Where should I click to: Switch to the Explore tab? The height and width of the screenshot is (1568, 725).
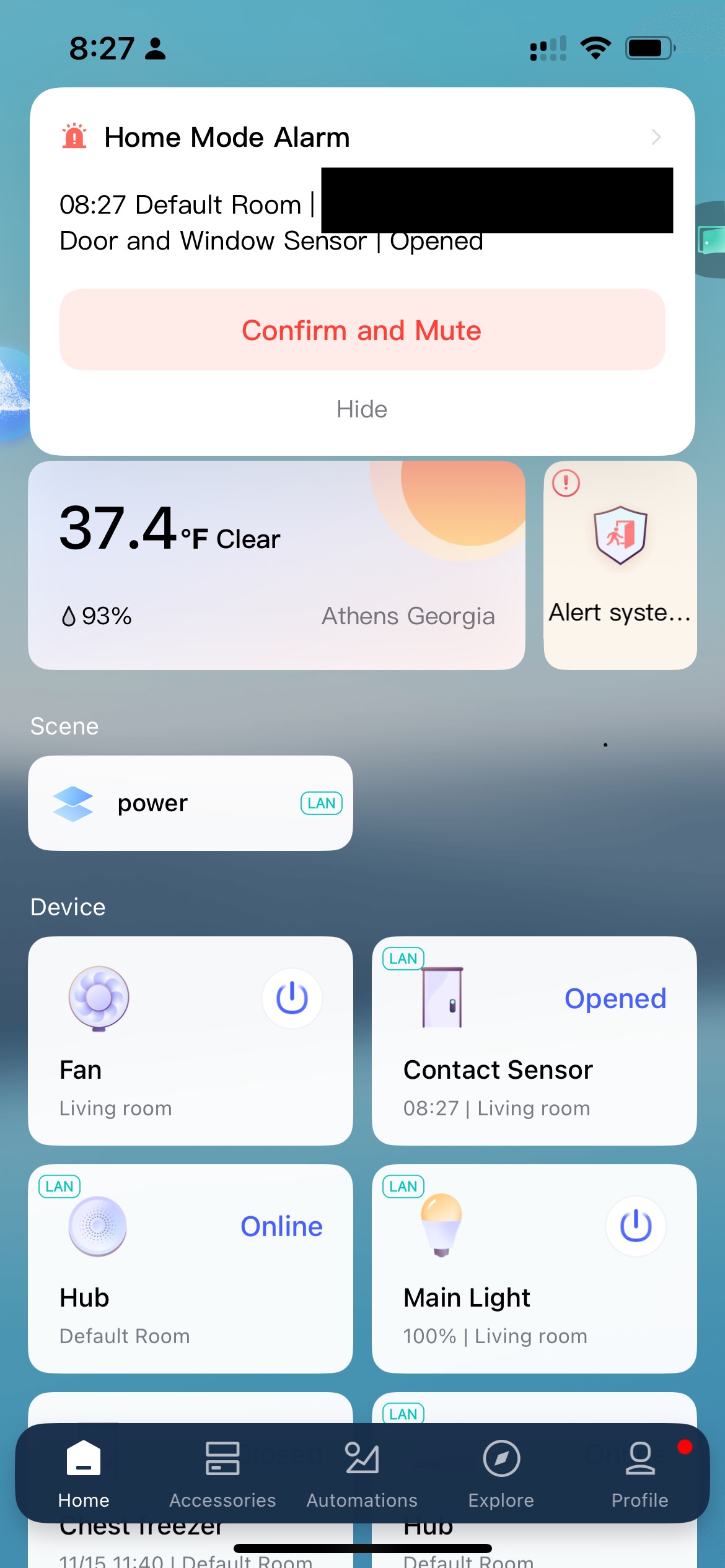(x=501, y=1474)
